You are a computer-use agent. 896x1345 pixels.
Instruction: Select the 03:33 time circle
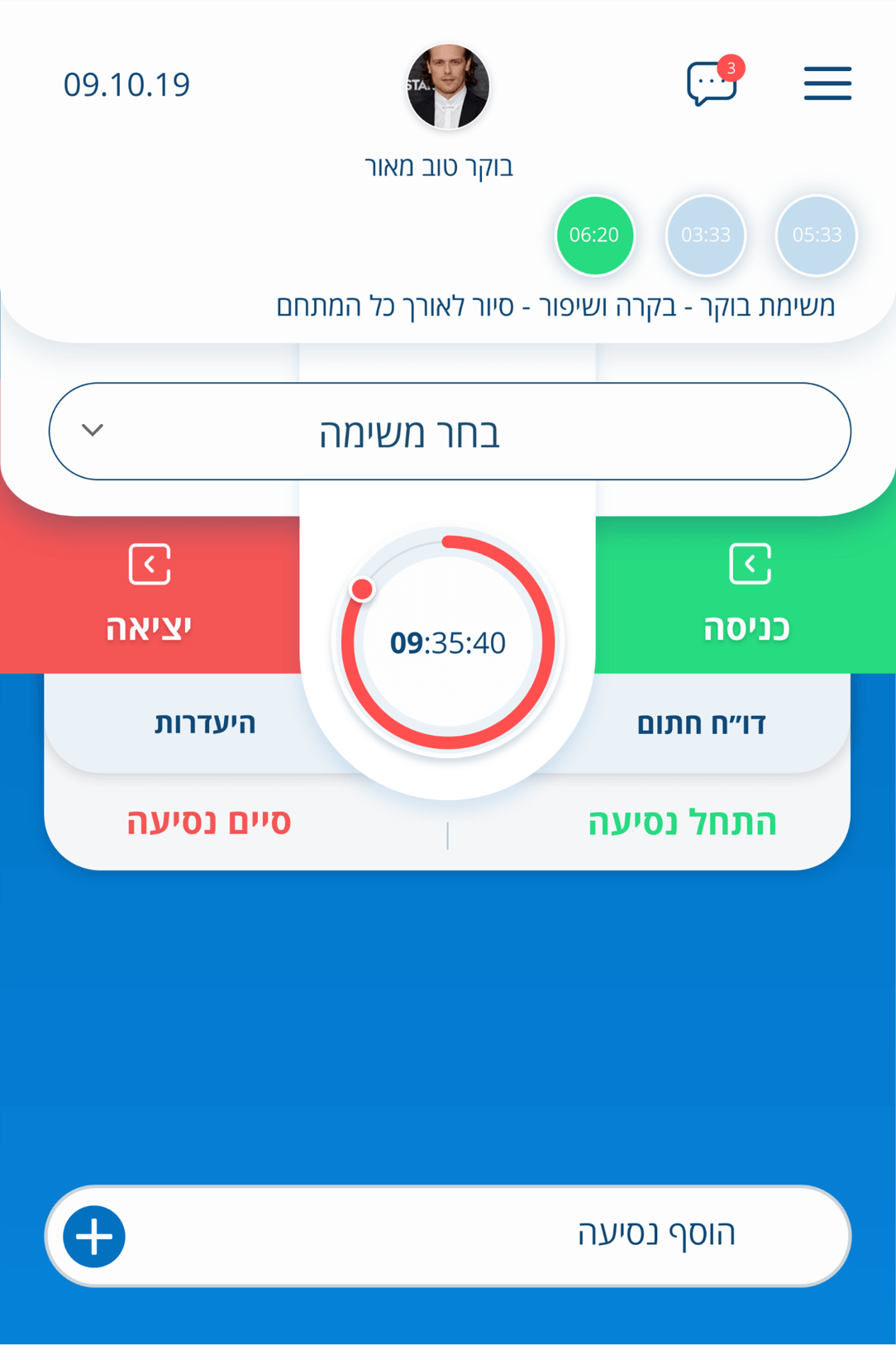(x=706, y=236)
